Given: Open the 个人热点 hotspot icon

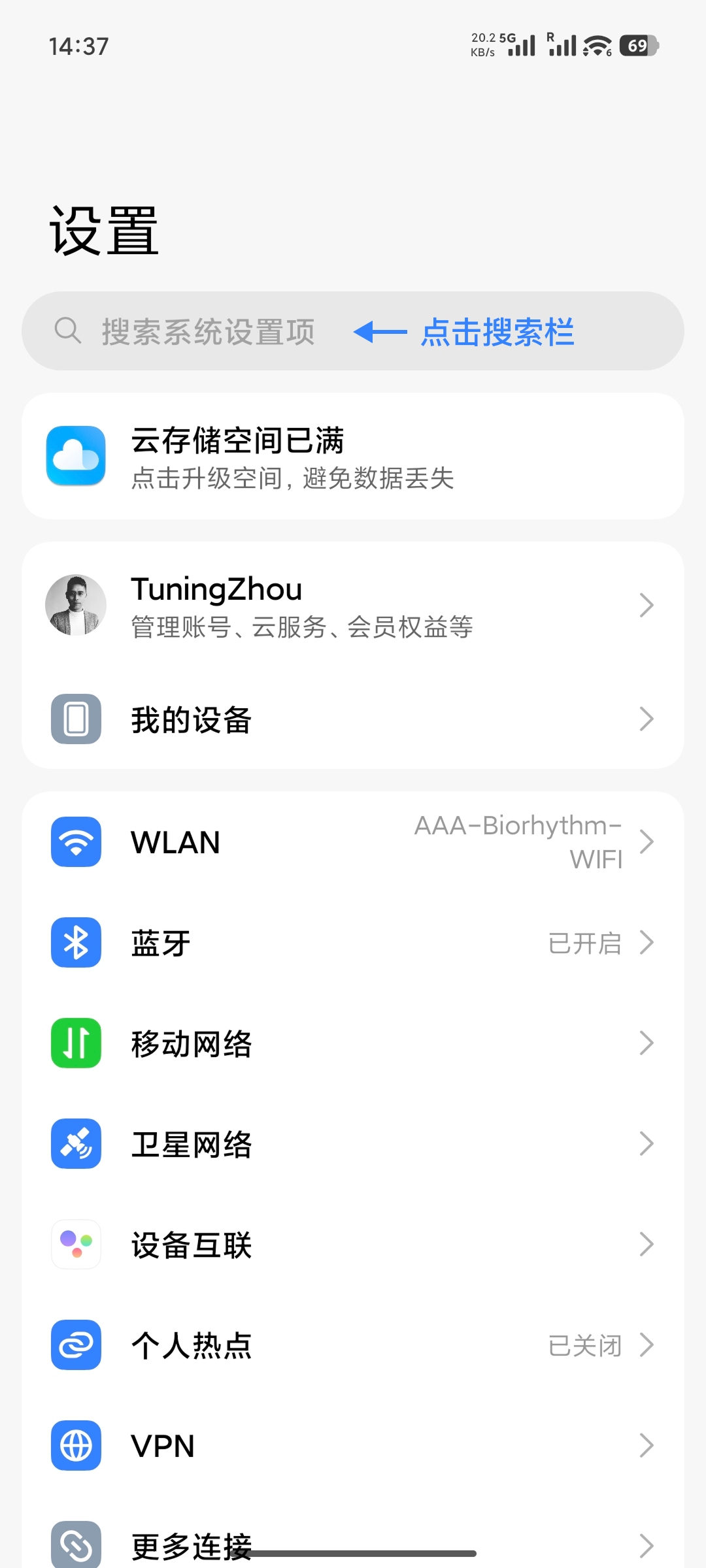Looking at the screenshot, I should (x=75, y=1345).
